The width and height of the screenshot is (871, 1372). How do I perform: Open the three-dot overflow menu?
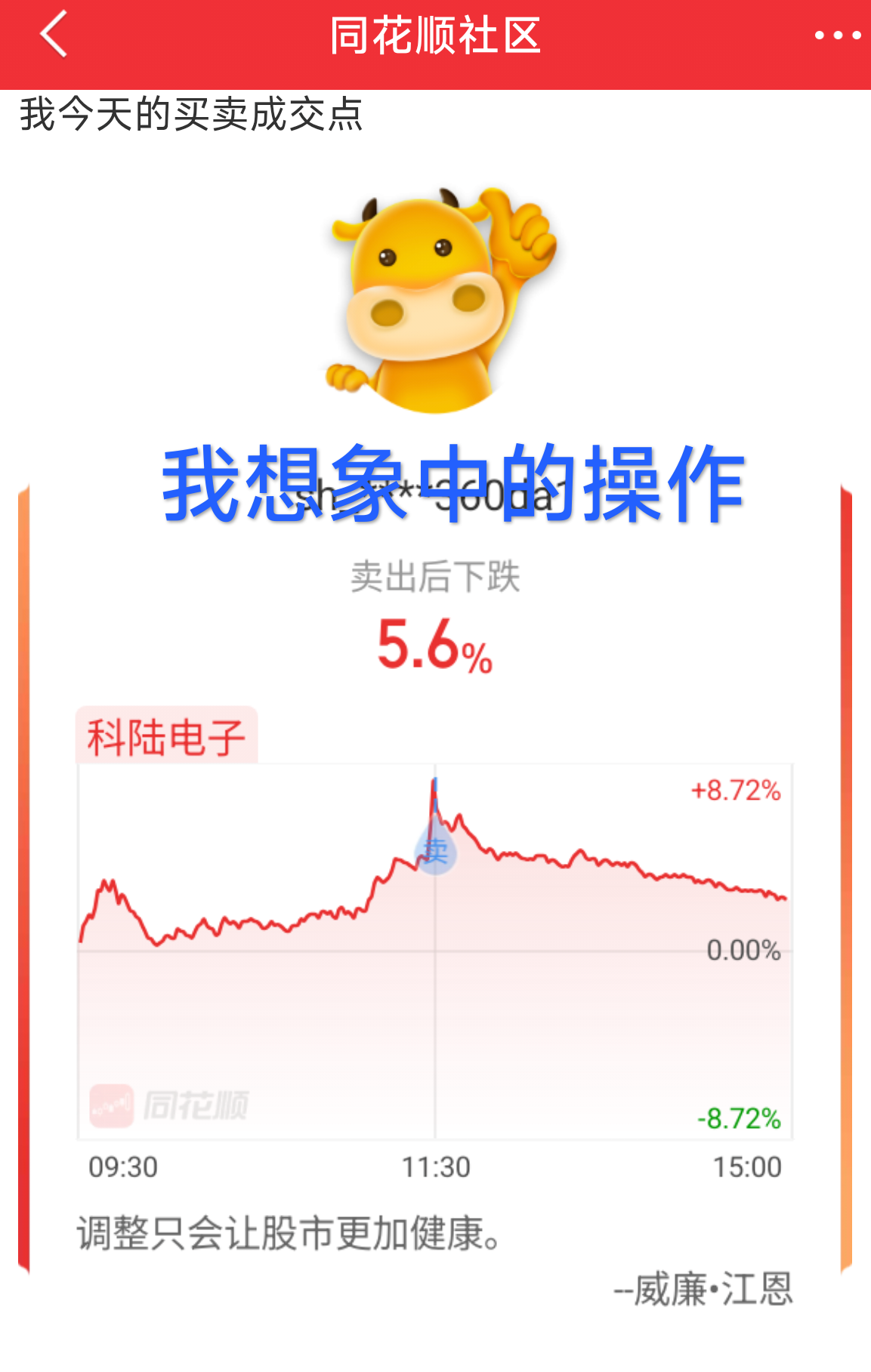[838, 35]
